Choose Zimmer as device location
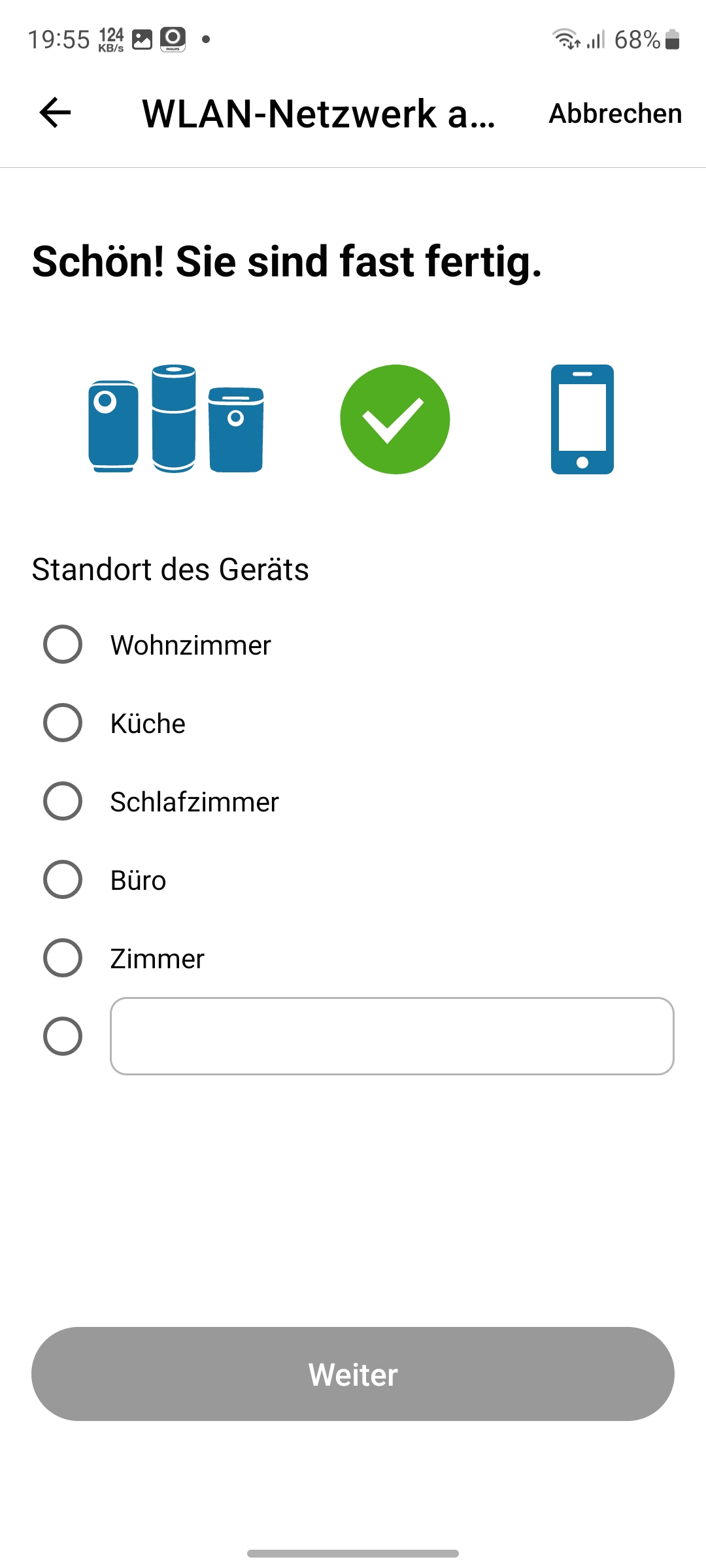706x1568 pixels. click(63, 958)
